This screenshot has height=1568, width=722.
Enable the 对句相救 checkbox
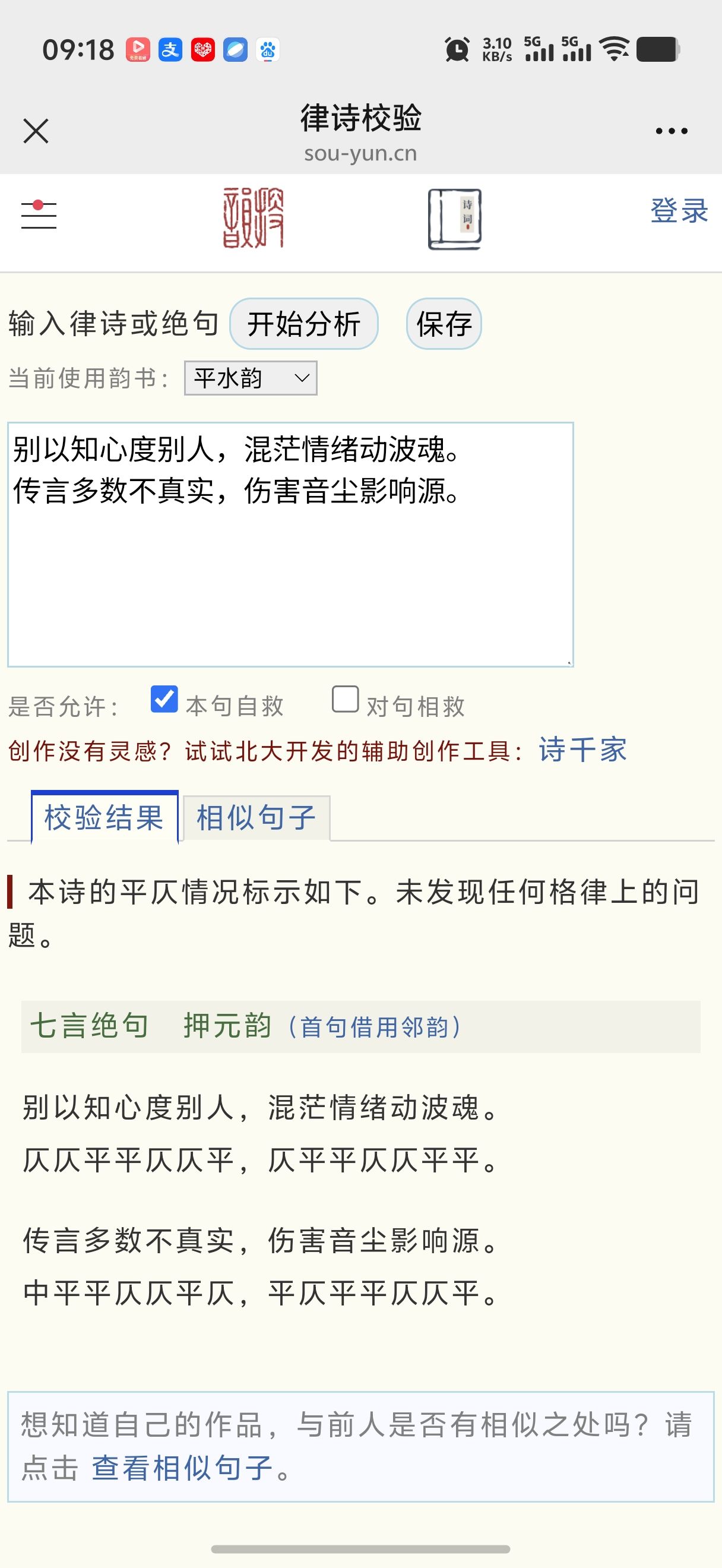click(345, 699)
